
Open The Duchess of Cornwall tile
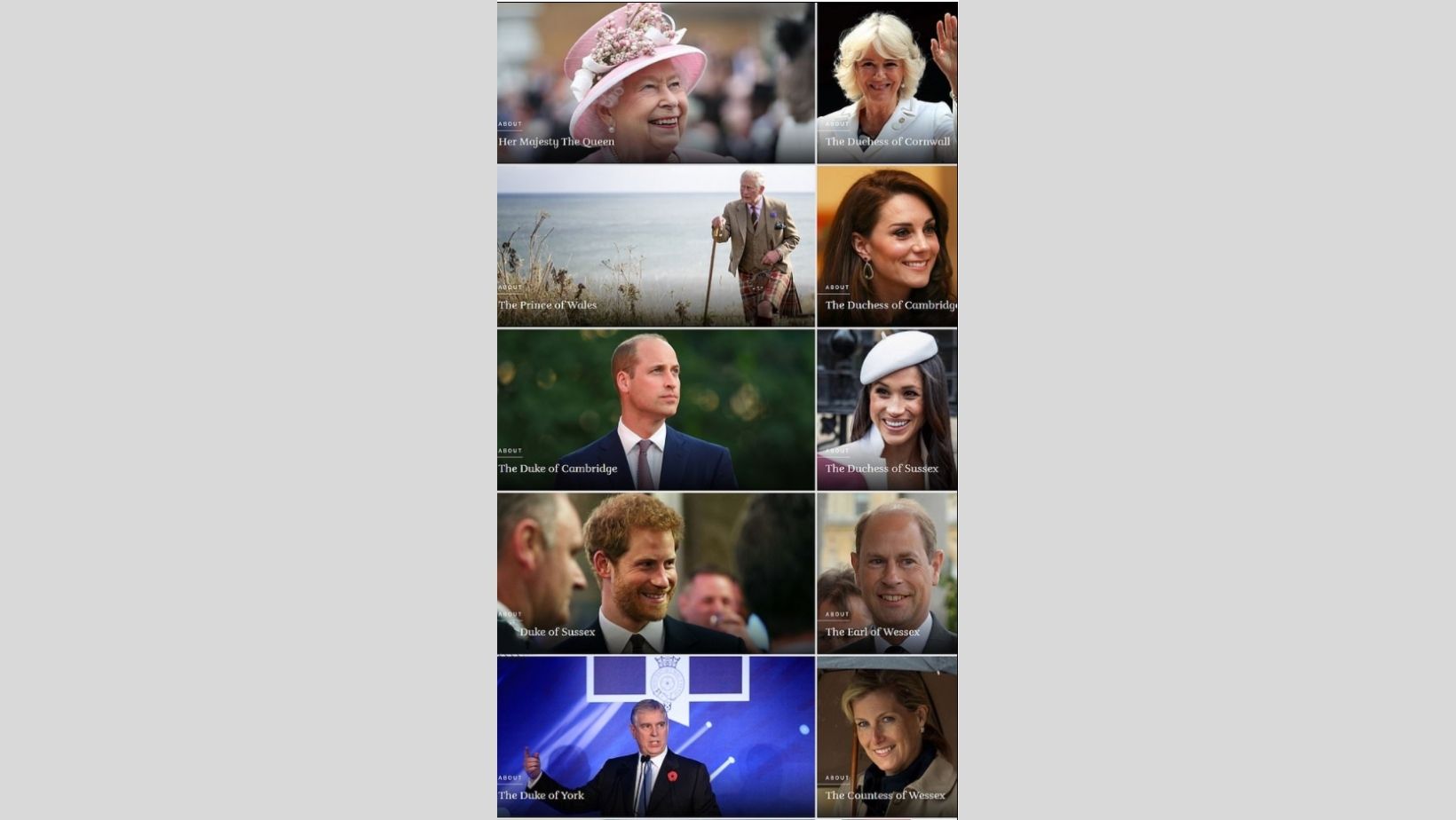[887, 141]
